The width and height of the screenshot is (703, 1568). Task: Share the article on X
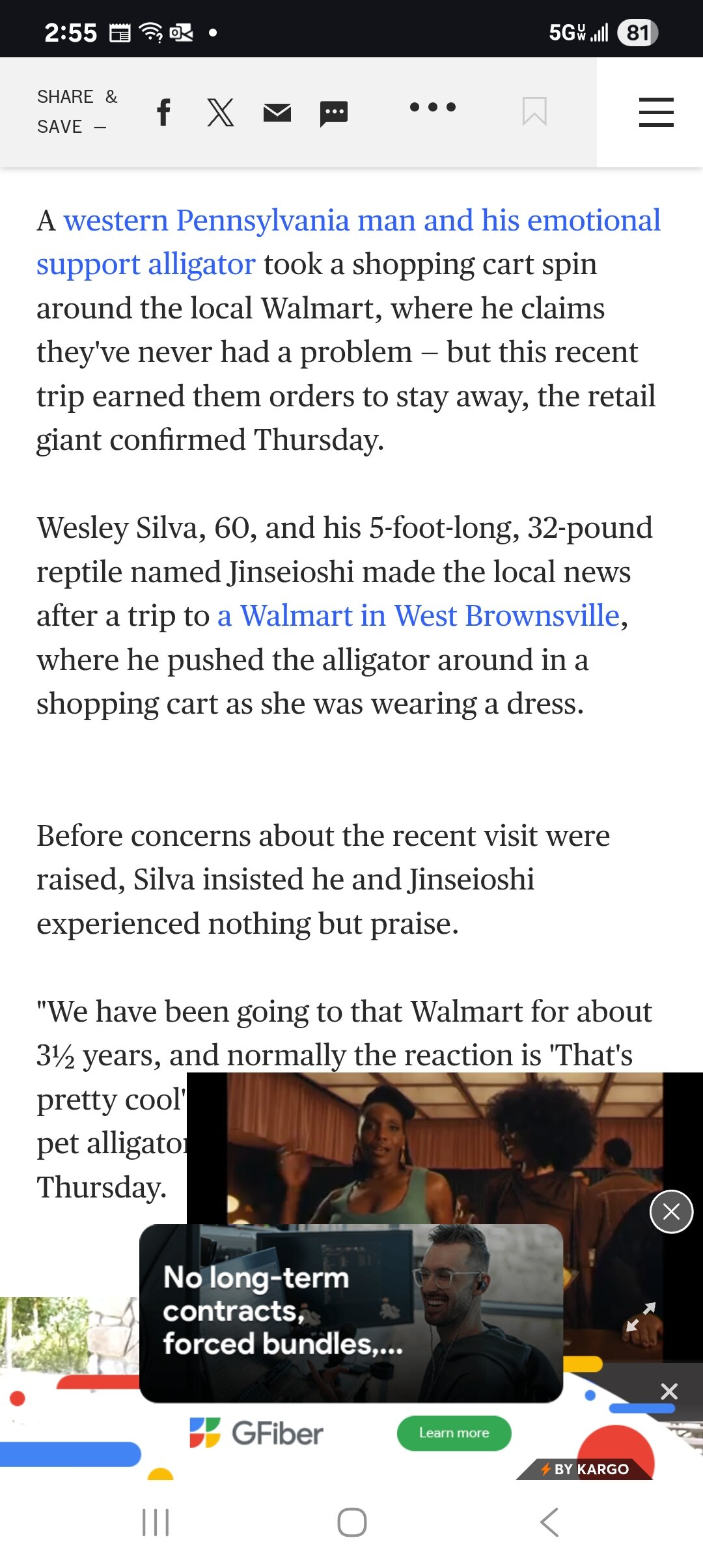pyautogui.click(x=221, y=112)
